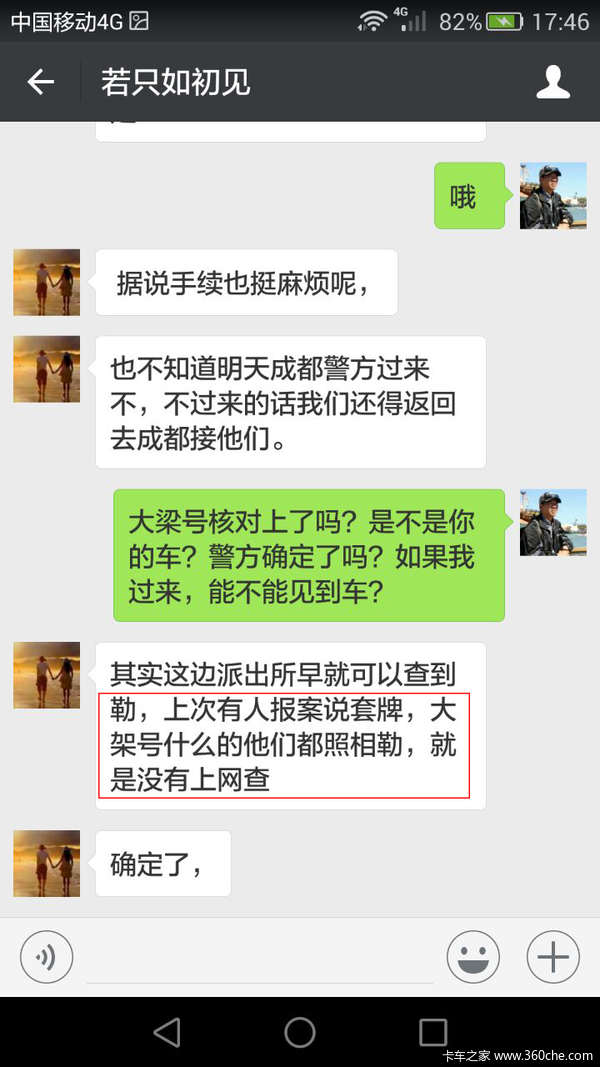The image size is (600, 1067).
Task: Open sender avatar beside the 哦 message
Action: [553, 196]
